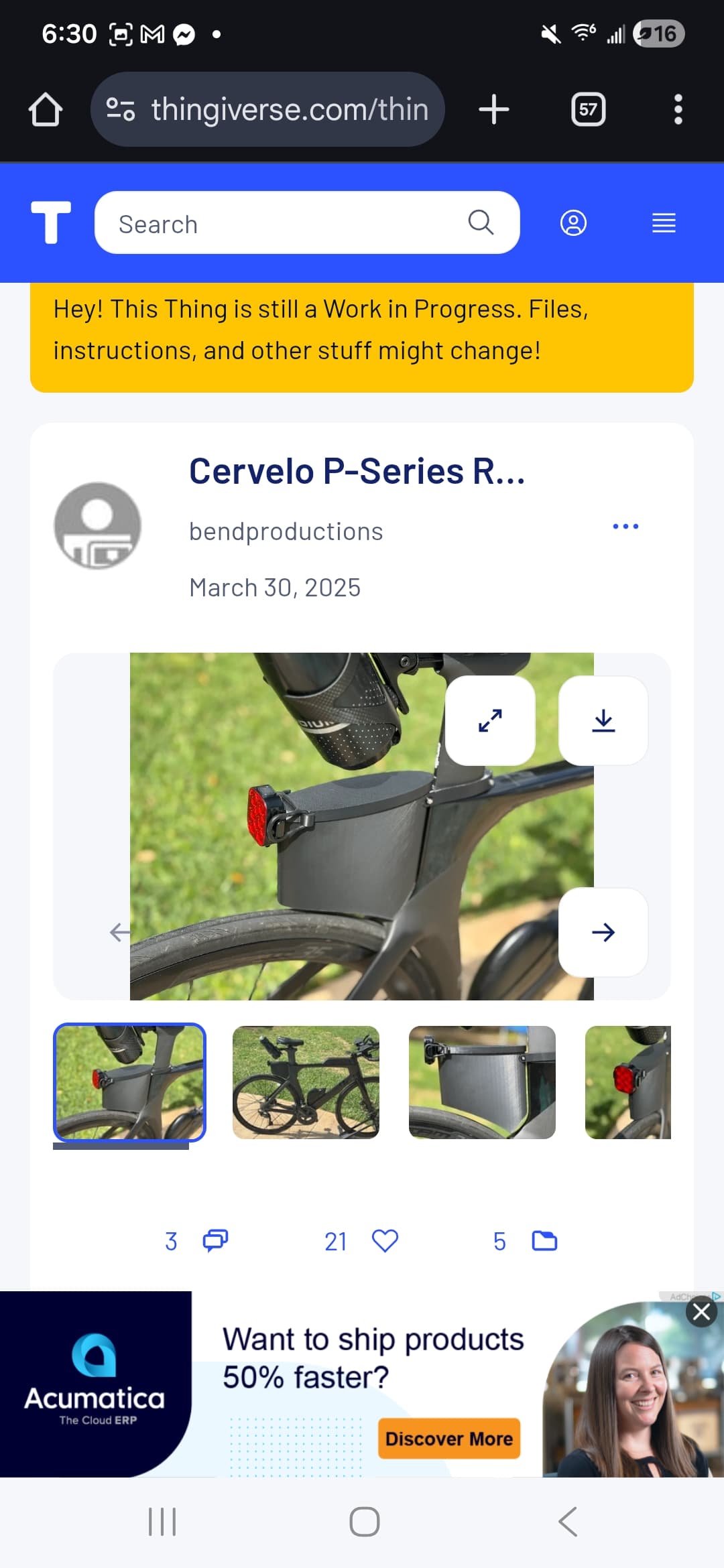Go back using system navigation
The width and height of the screenshot is (724, 1568).
click(568, 1521)
